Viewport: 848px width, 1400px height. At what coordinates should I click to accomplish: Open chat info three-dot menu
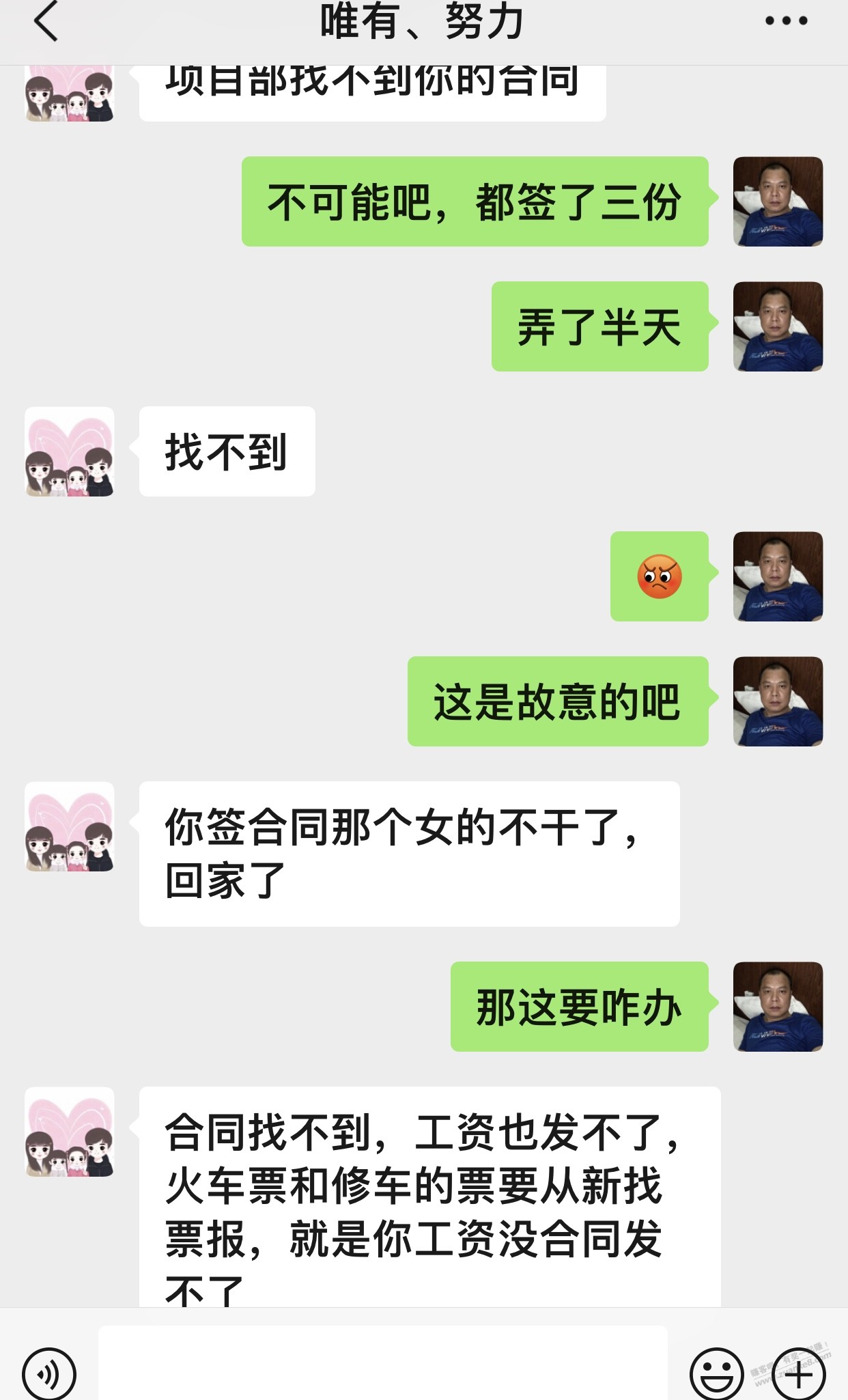pyautogui.click(x=786, y=21)
